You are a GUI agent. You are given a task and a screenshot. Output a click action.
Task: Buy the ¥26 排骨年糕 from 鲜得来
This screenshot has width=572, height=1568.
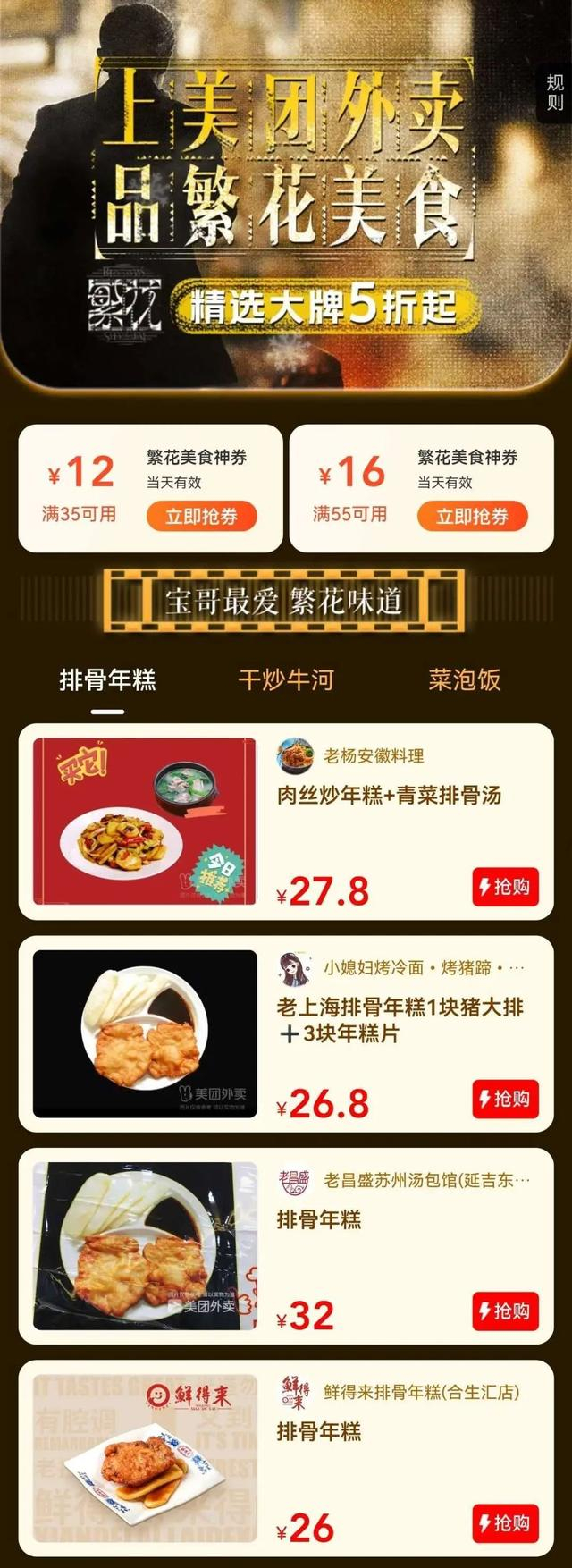point(506,1523)
